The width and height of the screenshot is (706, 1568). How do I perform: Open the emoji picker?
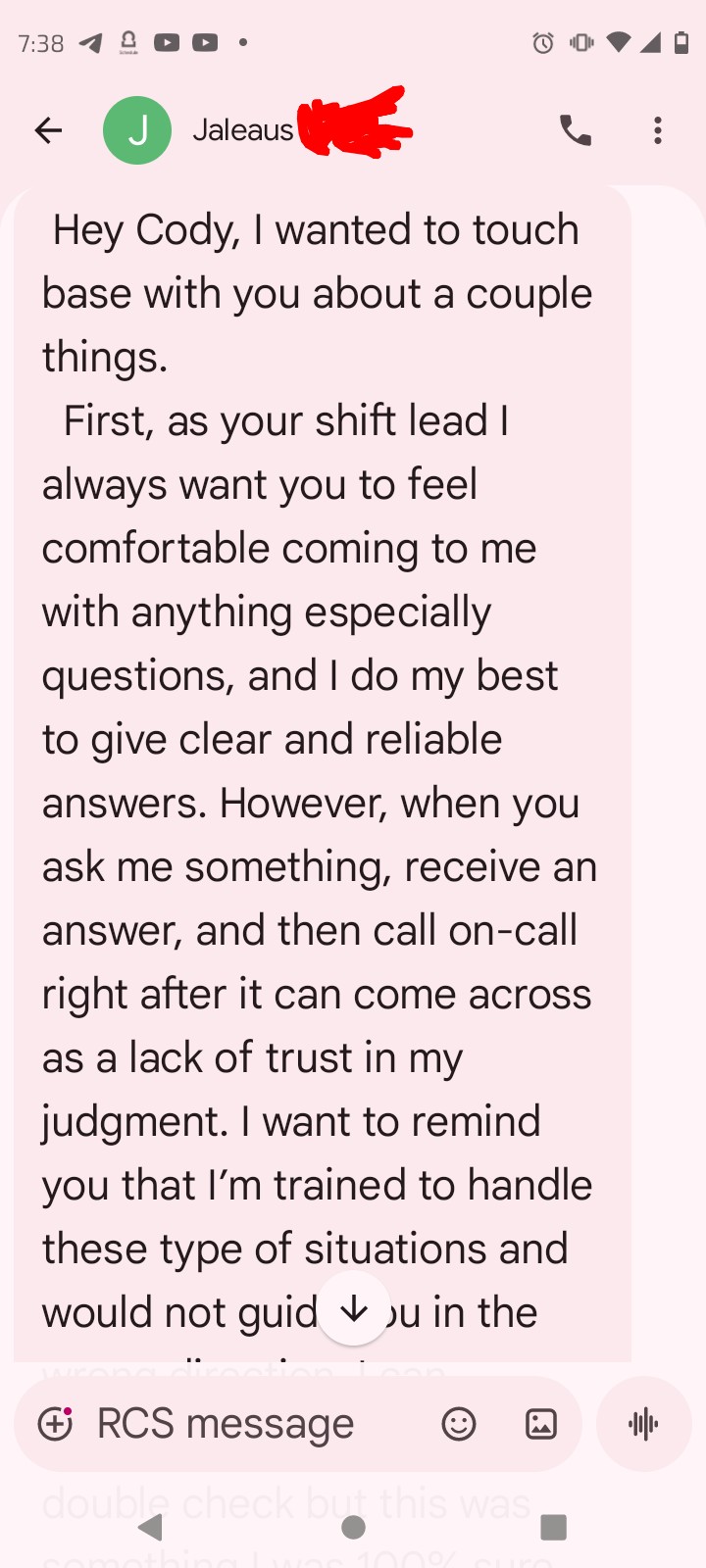click(x=459, y=1424)
